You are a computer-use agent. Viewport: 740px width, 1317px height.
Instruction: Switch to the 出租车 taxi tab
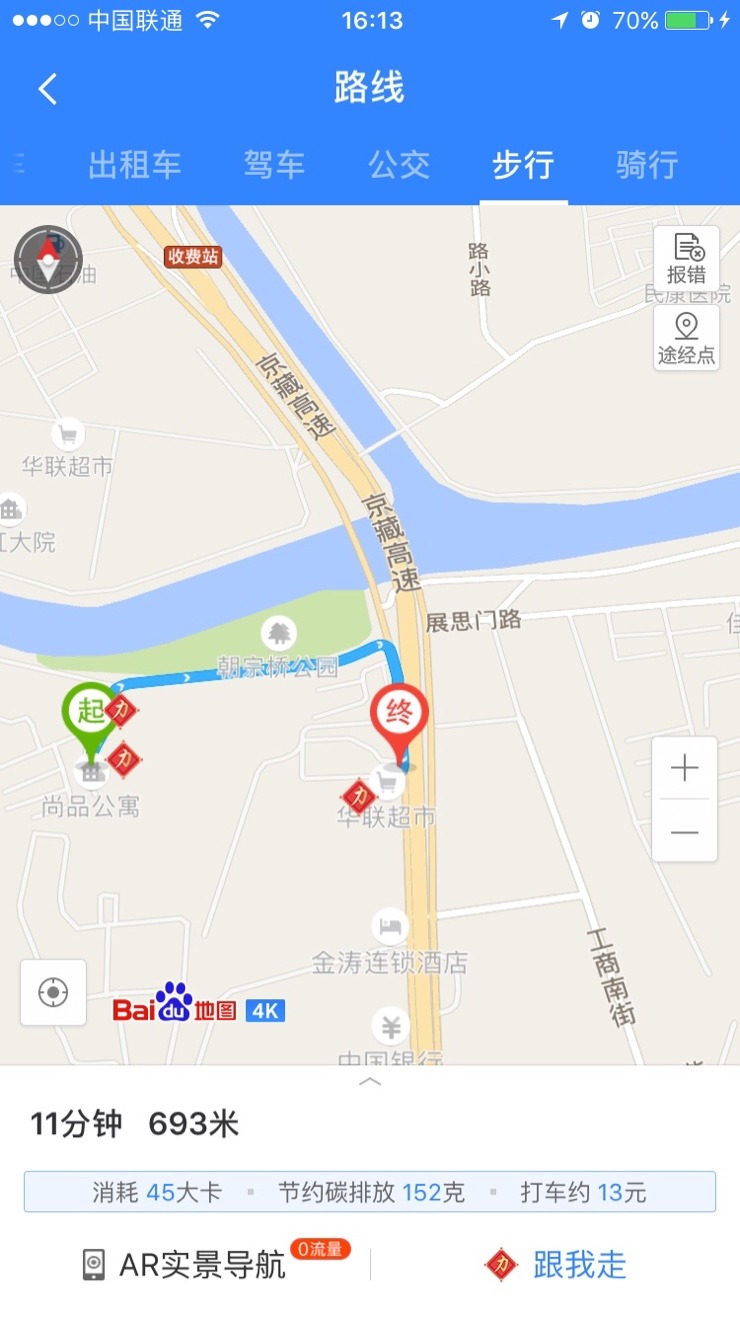135,165
